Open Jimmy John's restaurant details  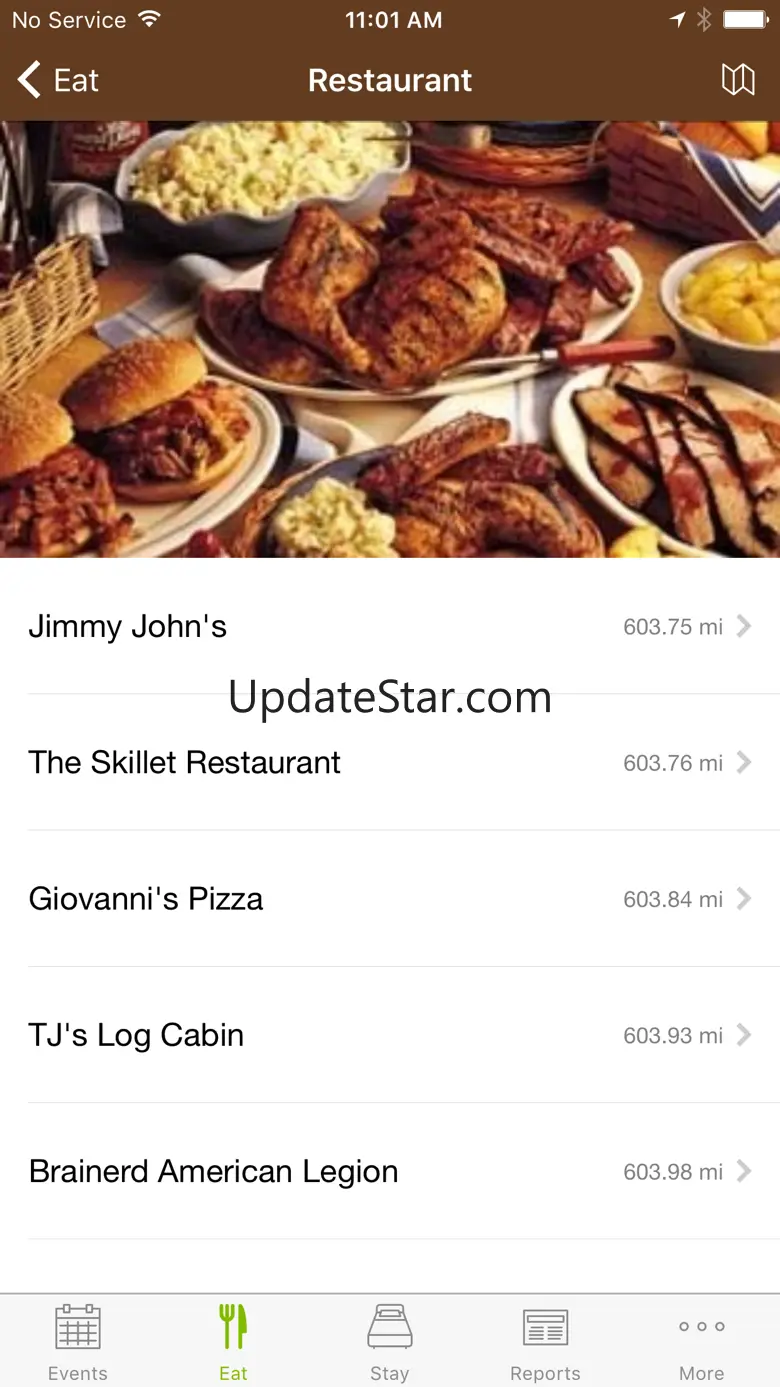pos(390,627)
